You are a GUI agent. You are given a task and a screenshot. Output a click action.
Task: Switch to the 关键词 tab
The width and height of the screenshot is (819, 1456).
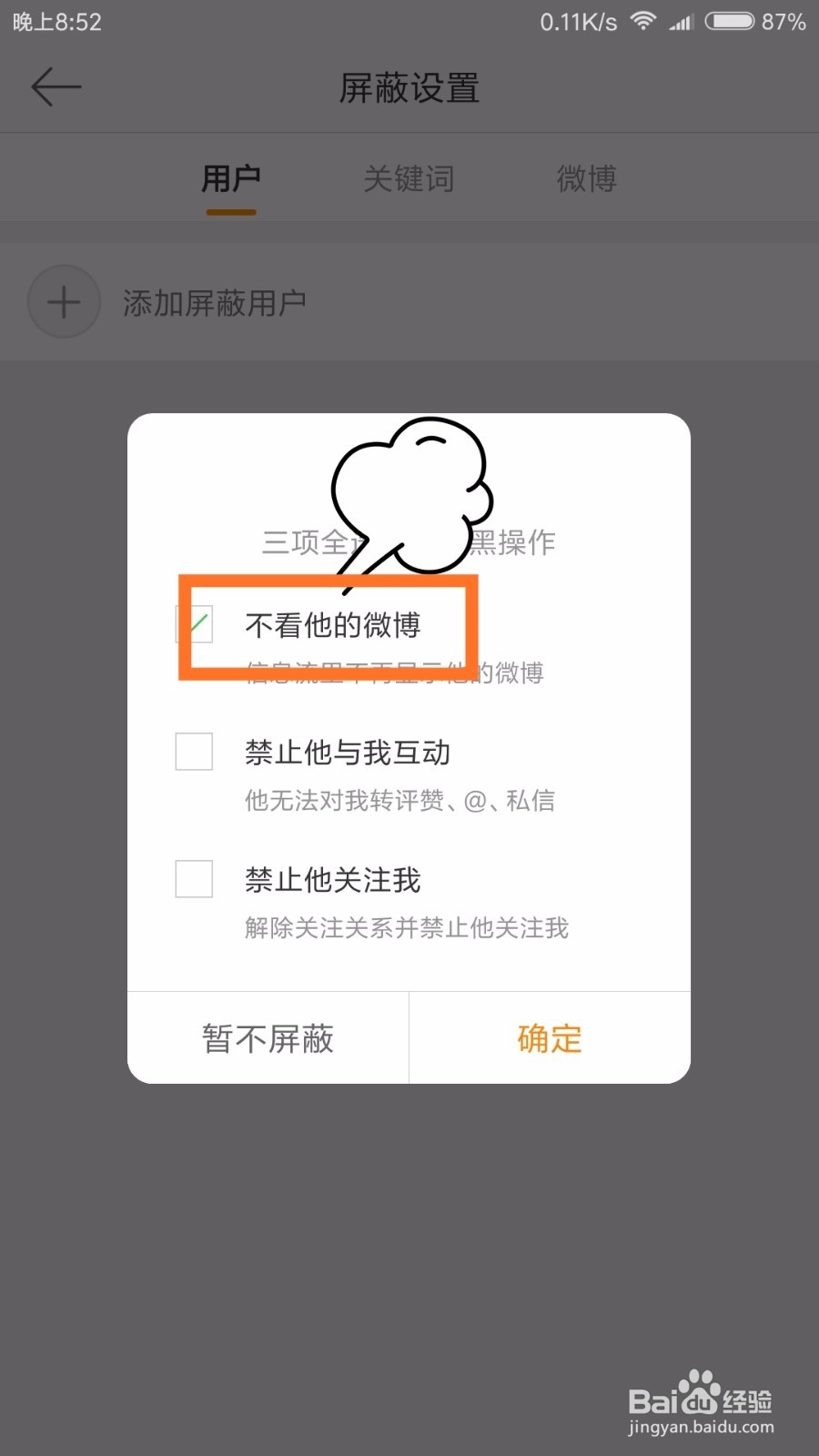coord(408,178)
